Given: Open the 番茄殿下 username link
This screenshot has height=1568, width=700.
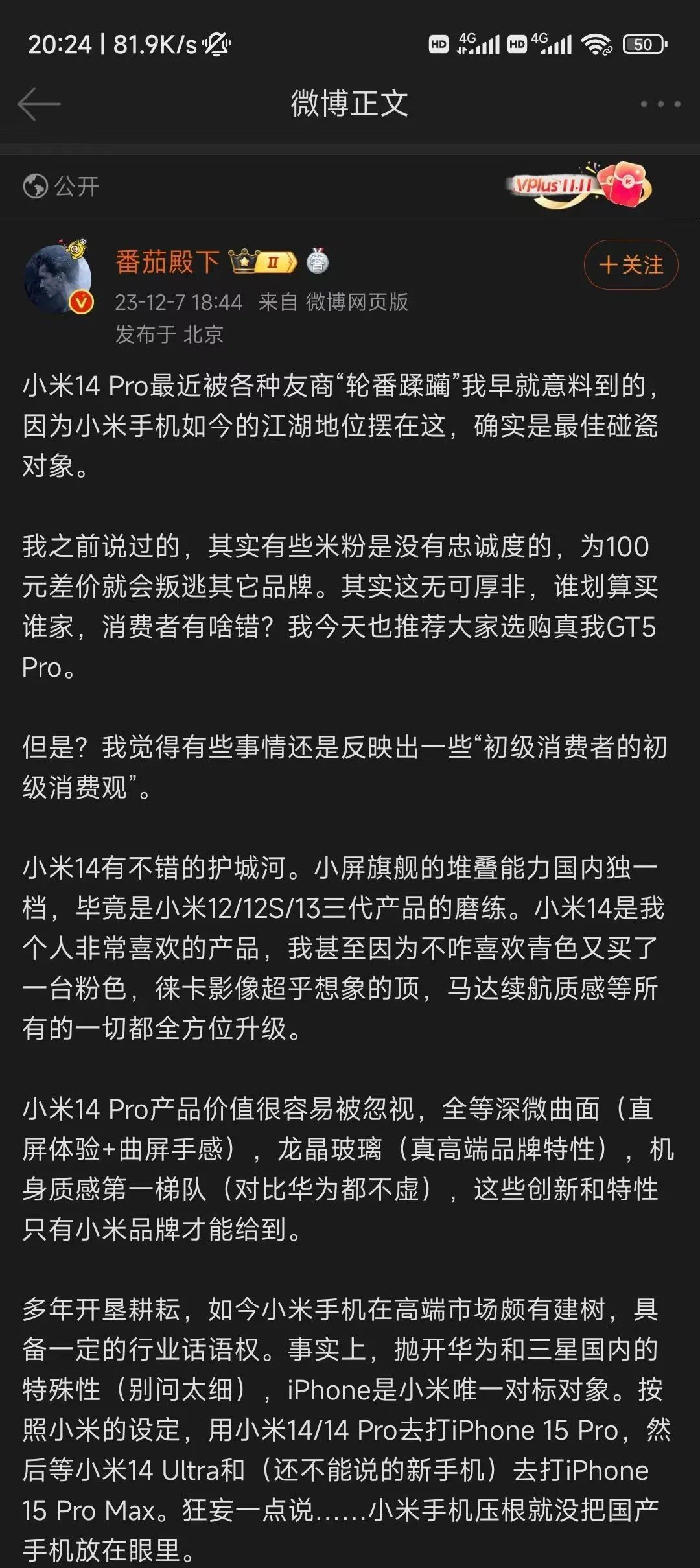Looking at the screenshot, I should tap(167, 262).
